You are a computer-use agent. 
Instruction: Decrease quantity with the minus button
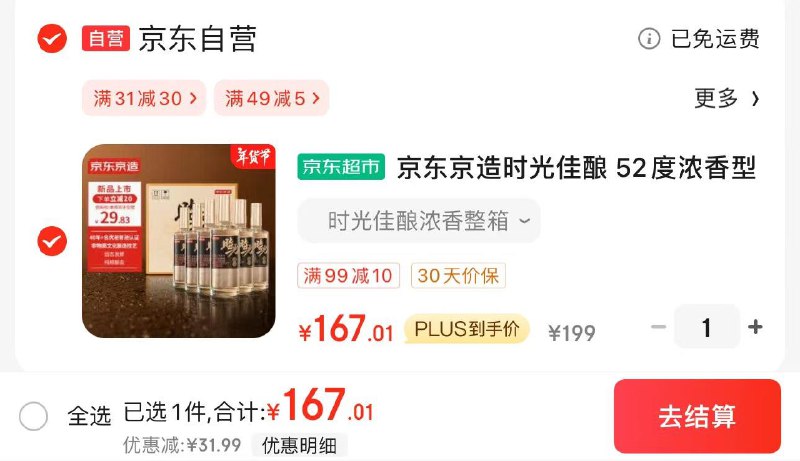[x=658, y=327]
